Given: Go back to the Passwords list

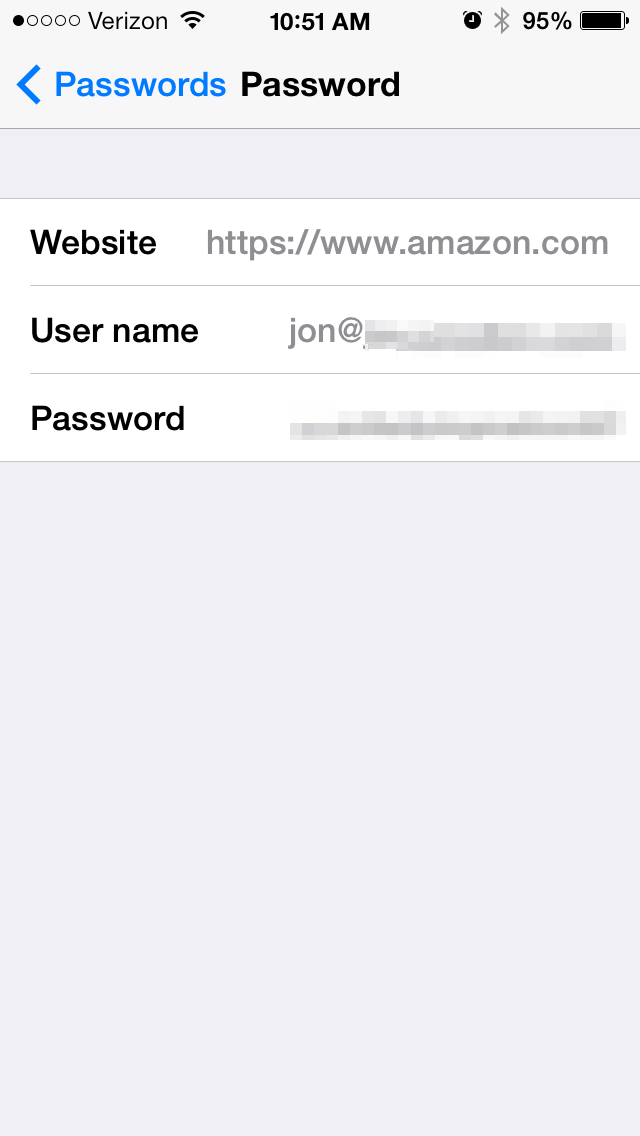Looking at the screenshot, I should (x=121, y=85).
